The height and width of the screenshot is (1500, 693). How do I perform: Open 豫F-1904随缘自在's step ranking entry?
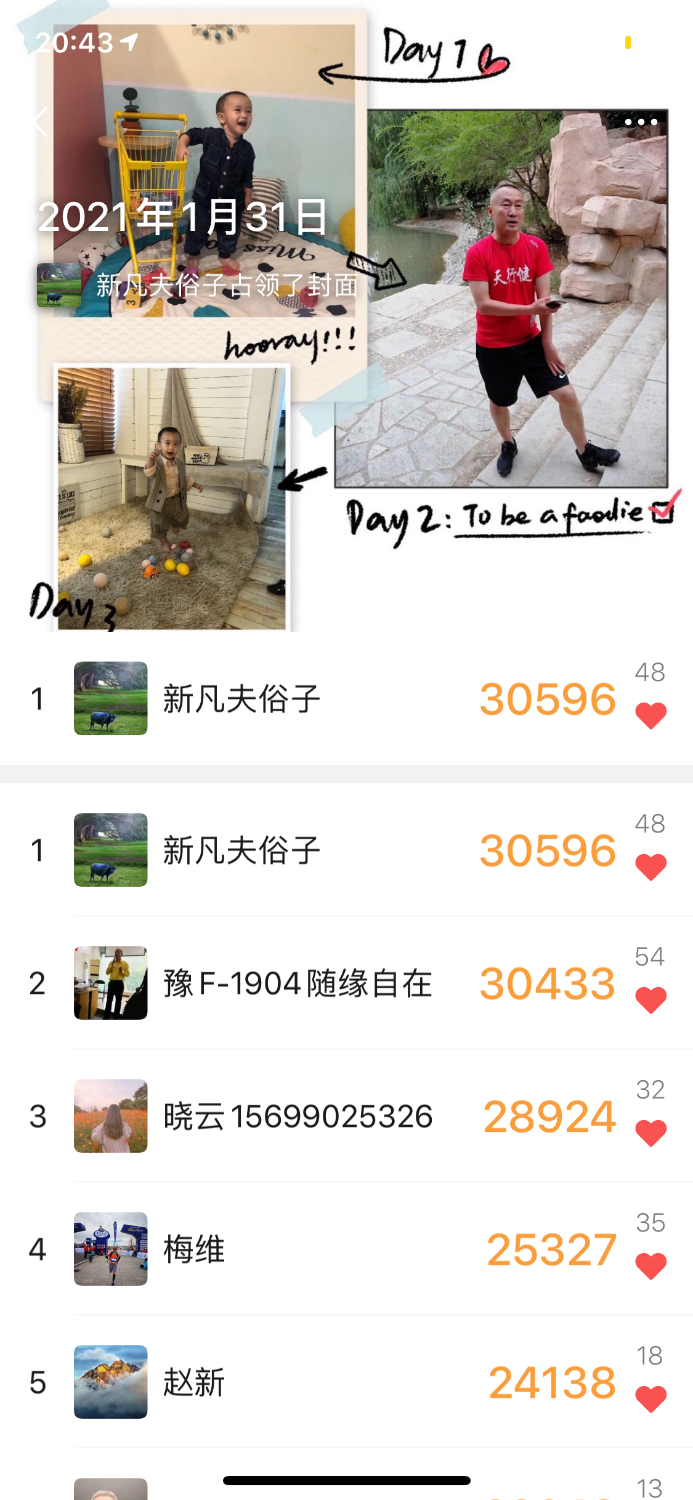click(297, 983)
